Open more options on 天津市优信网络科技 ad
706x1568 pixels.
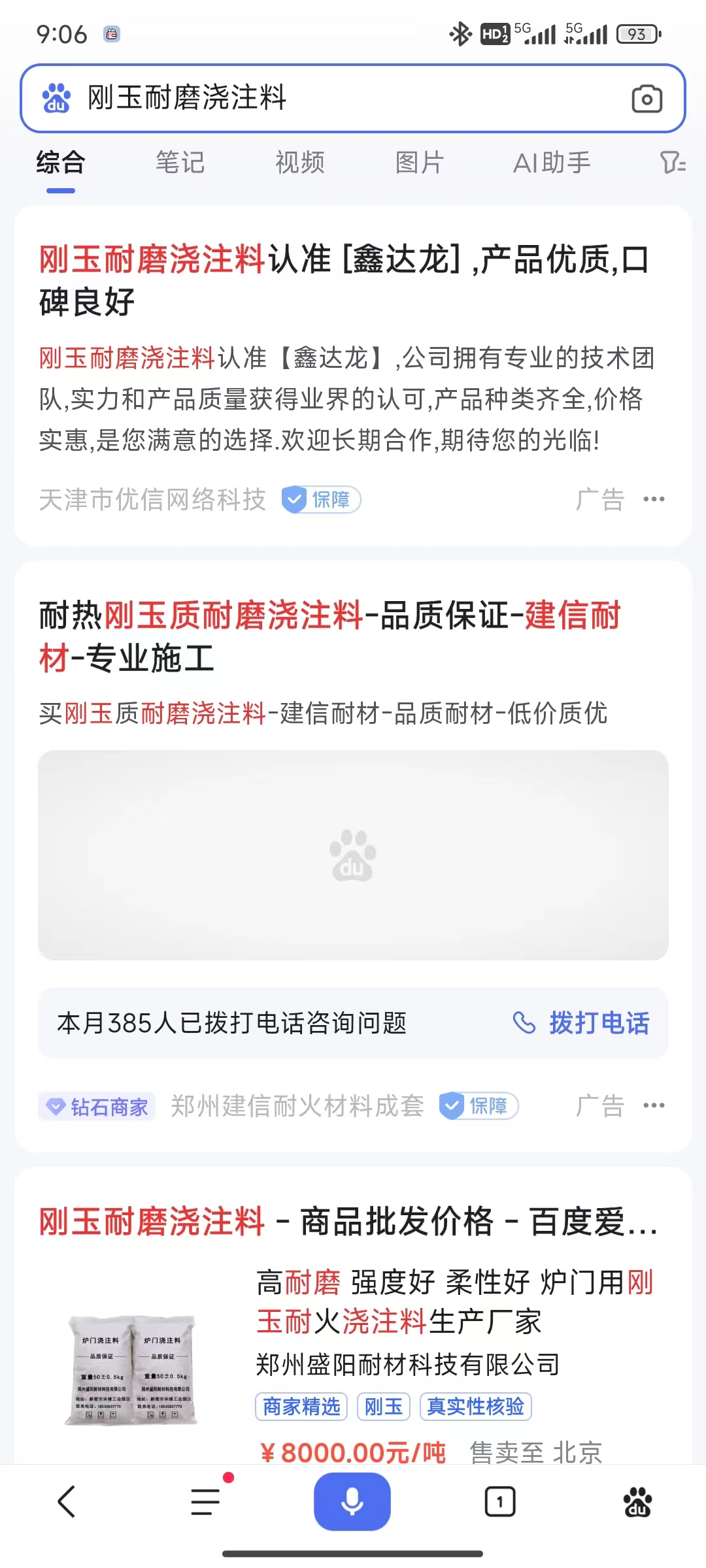tap(654, 499)
